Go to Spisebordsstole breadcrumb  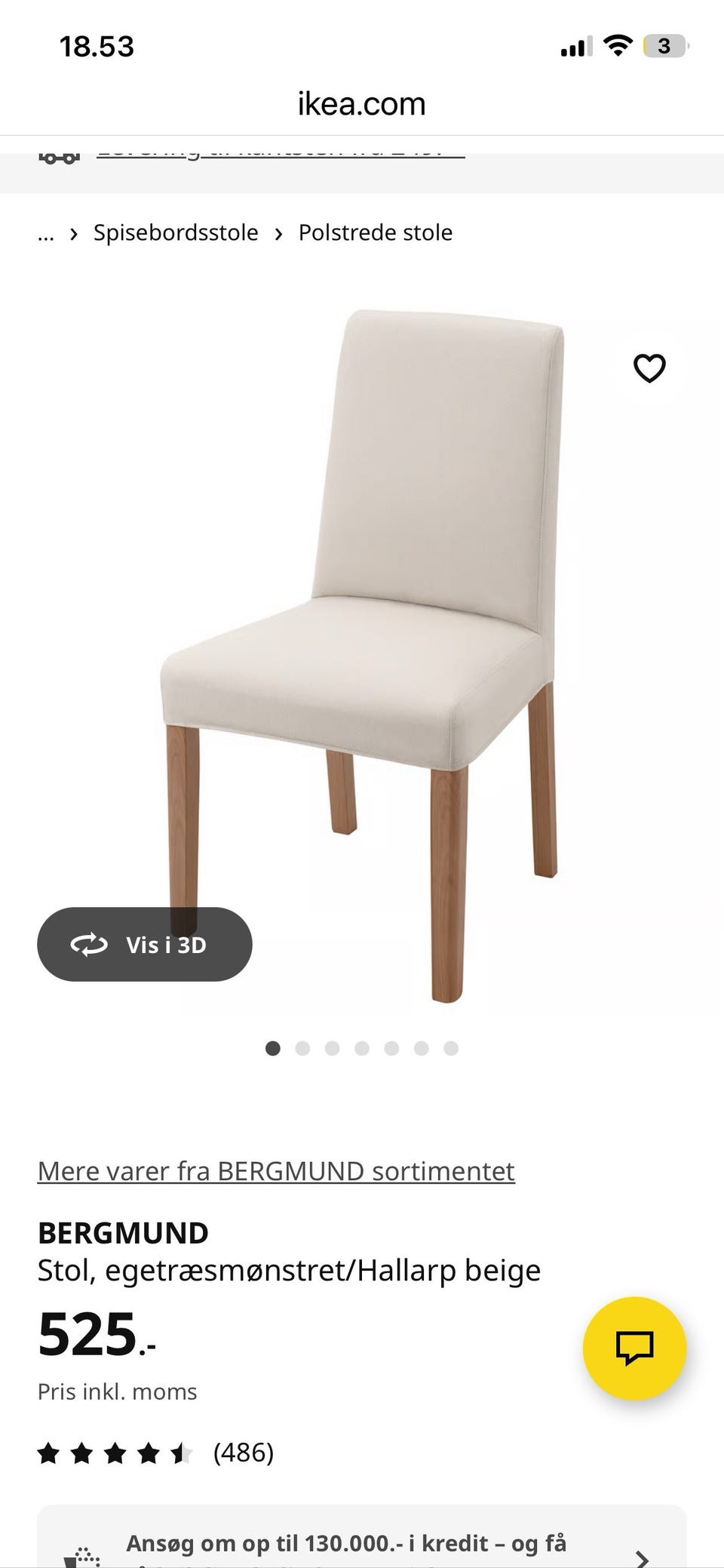[176, 232]
